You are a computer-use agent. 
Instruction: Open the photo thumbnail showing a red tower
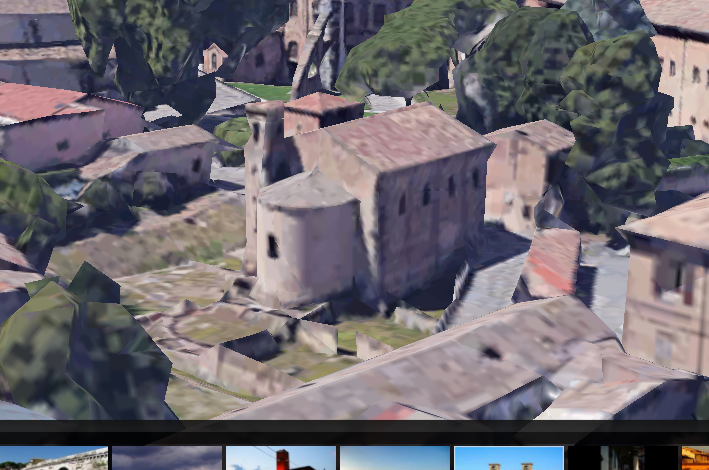pos(281,458)
